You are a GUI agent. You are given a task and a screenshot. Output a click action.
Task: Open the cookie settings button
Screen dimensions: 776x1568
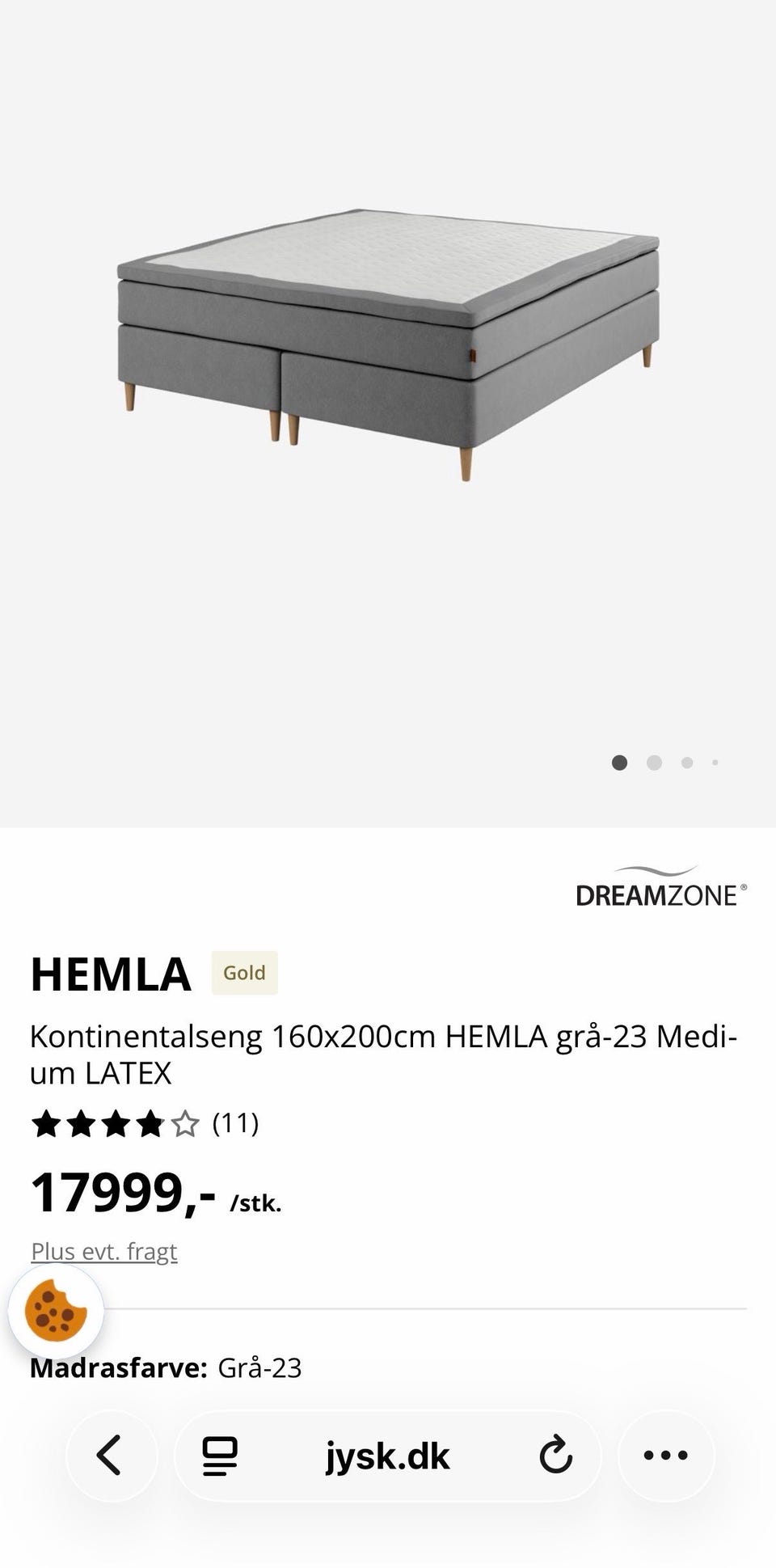[56, 1311]
